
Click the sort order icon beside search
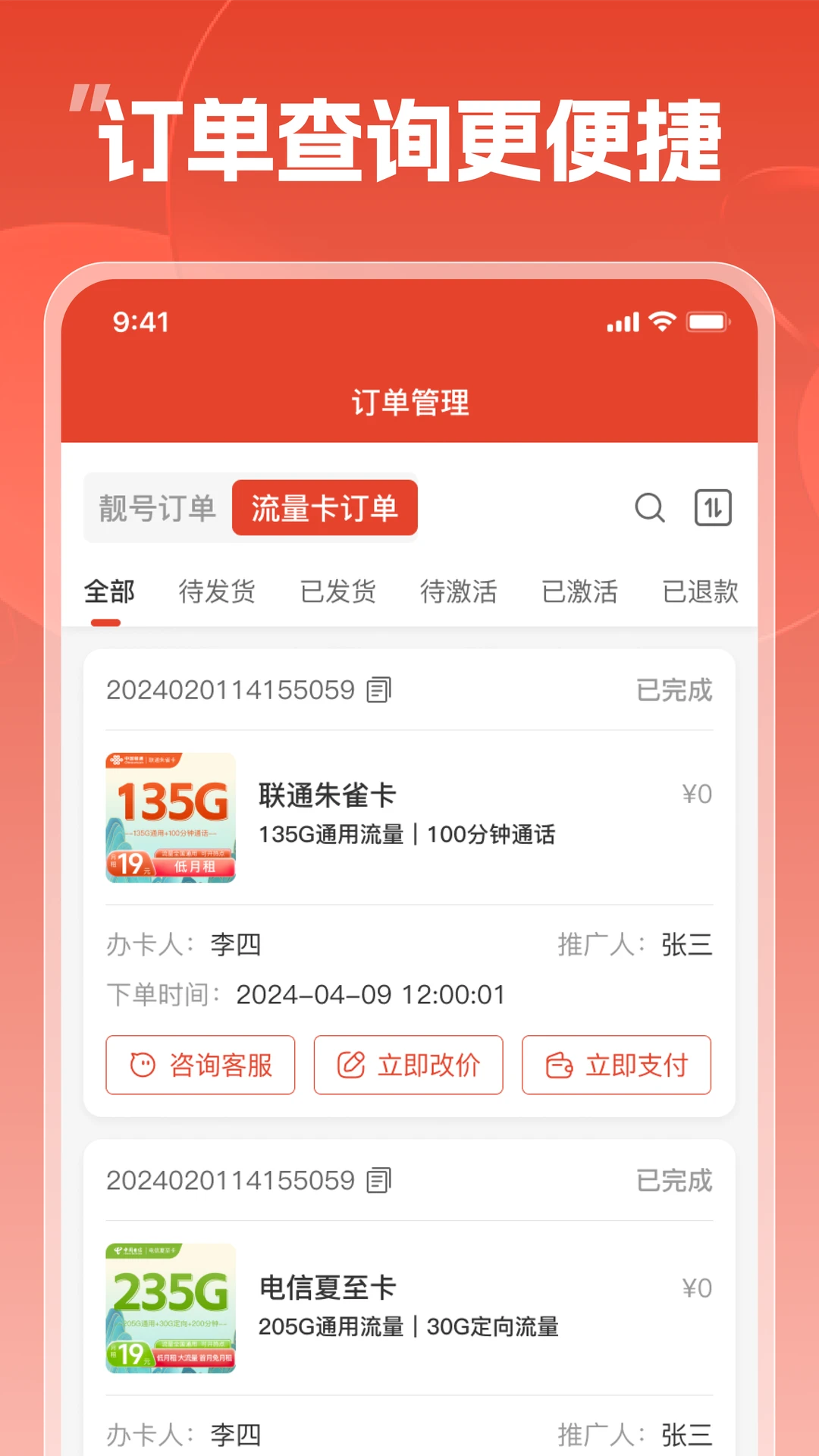point(711,508)
